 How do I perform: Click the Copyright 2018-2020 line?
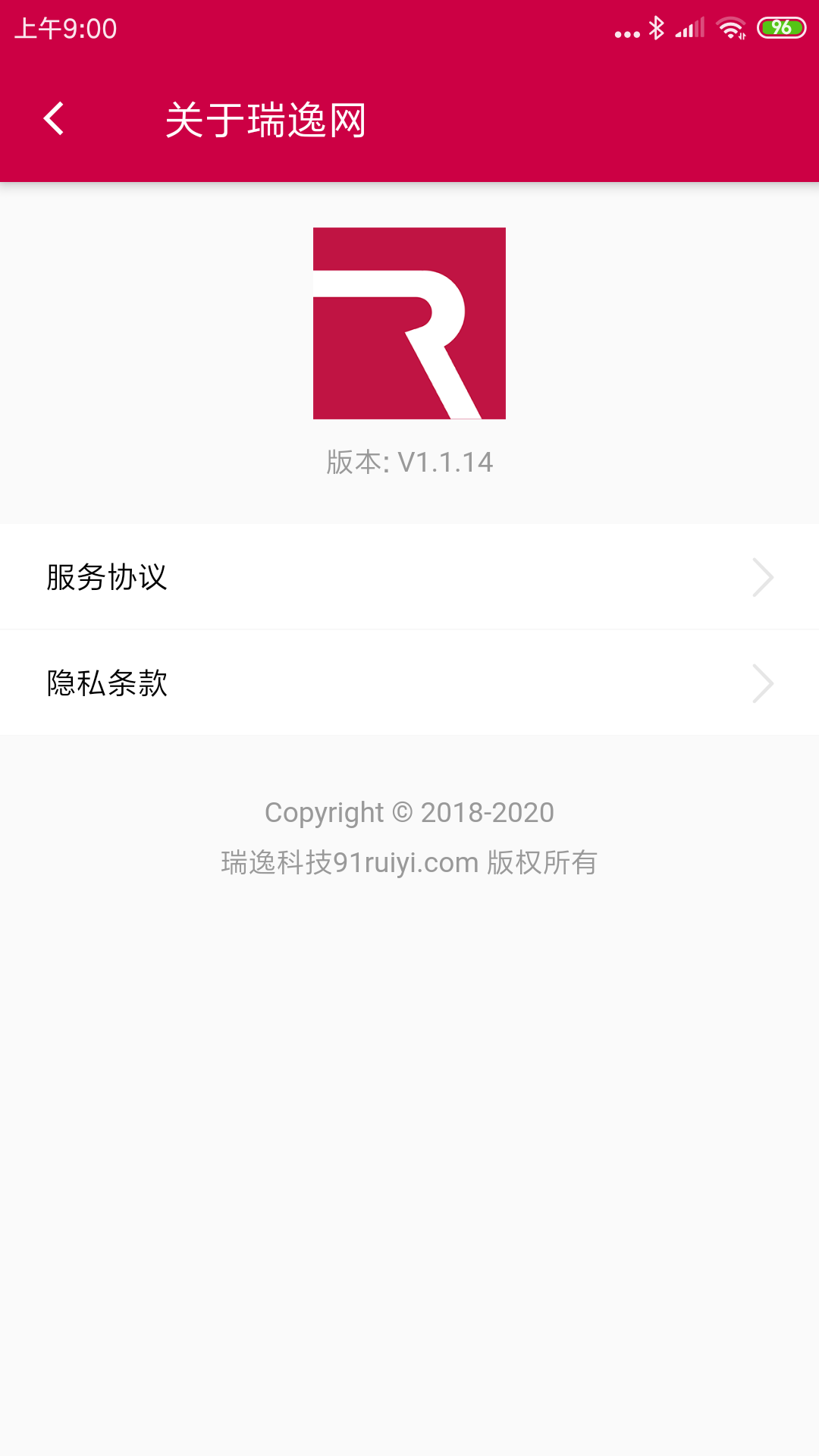[409, 811]
